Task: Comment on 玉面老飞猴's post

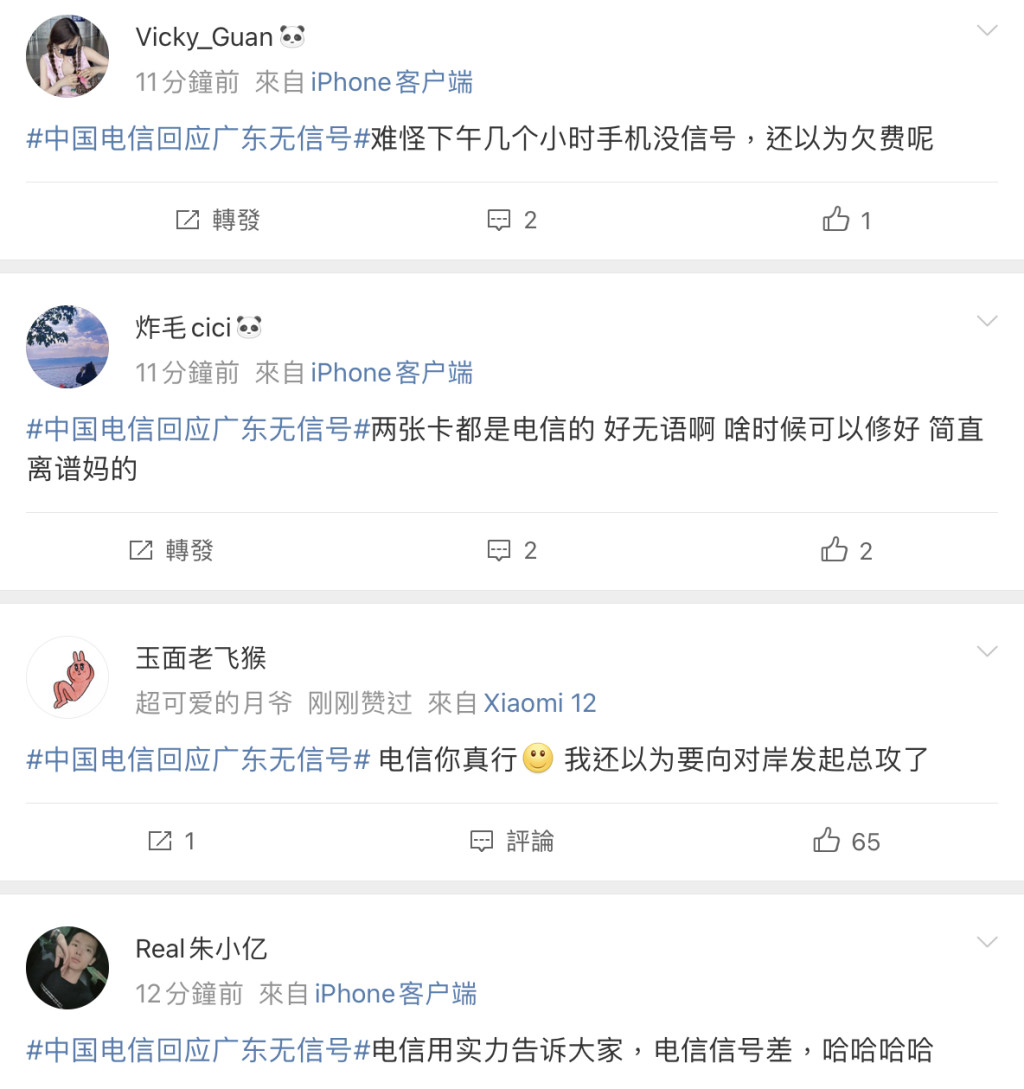Action: [x=512, y=841]
